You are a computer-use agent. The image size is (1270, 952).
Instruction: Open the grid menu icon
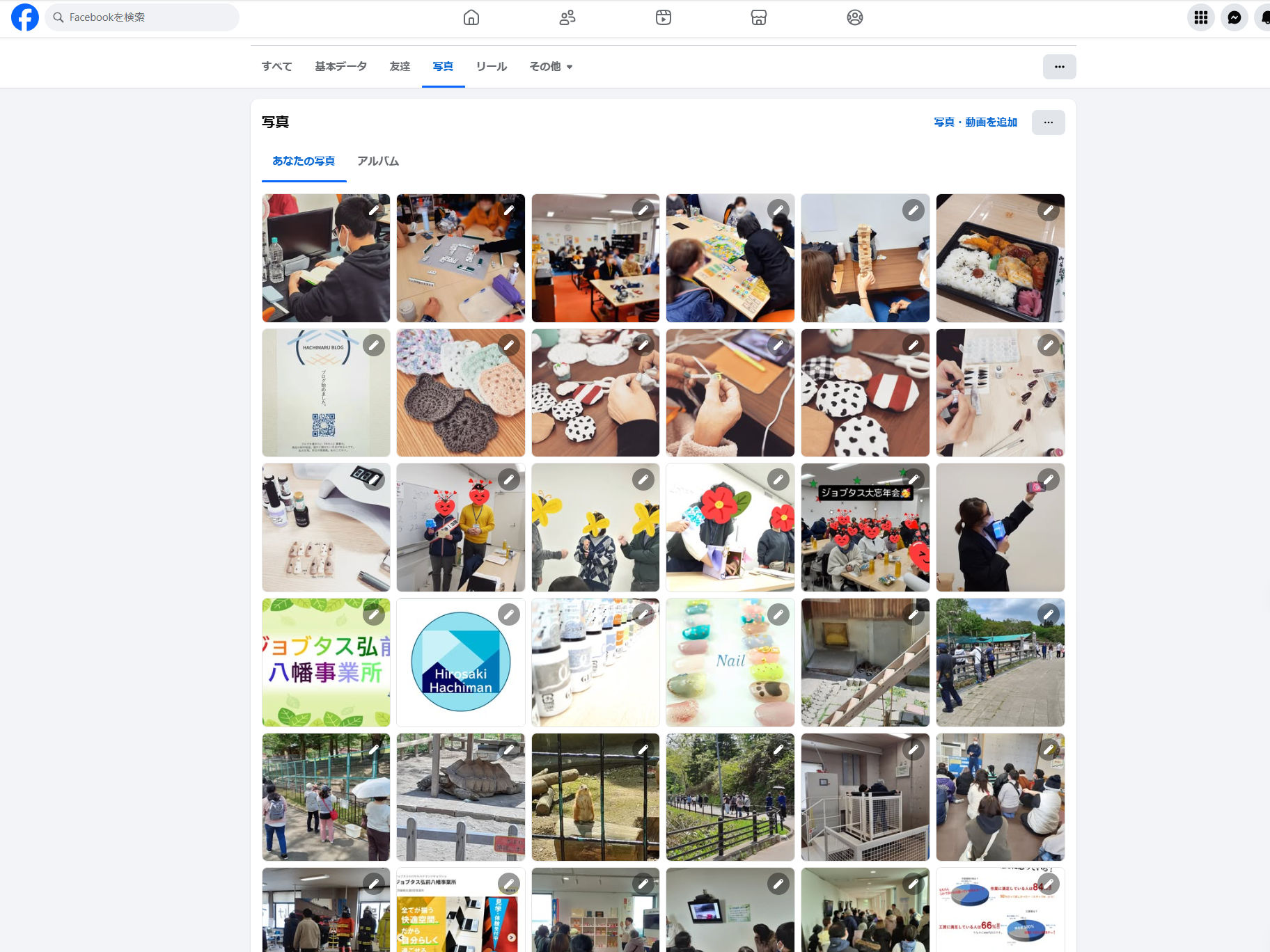click(1201, 17)
